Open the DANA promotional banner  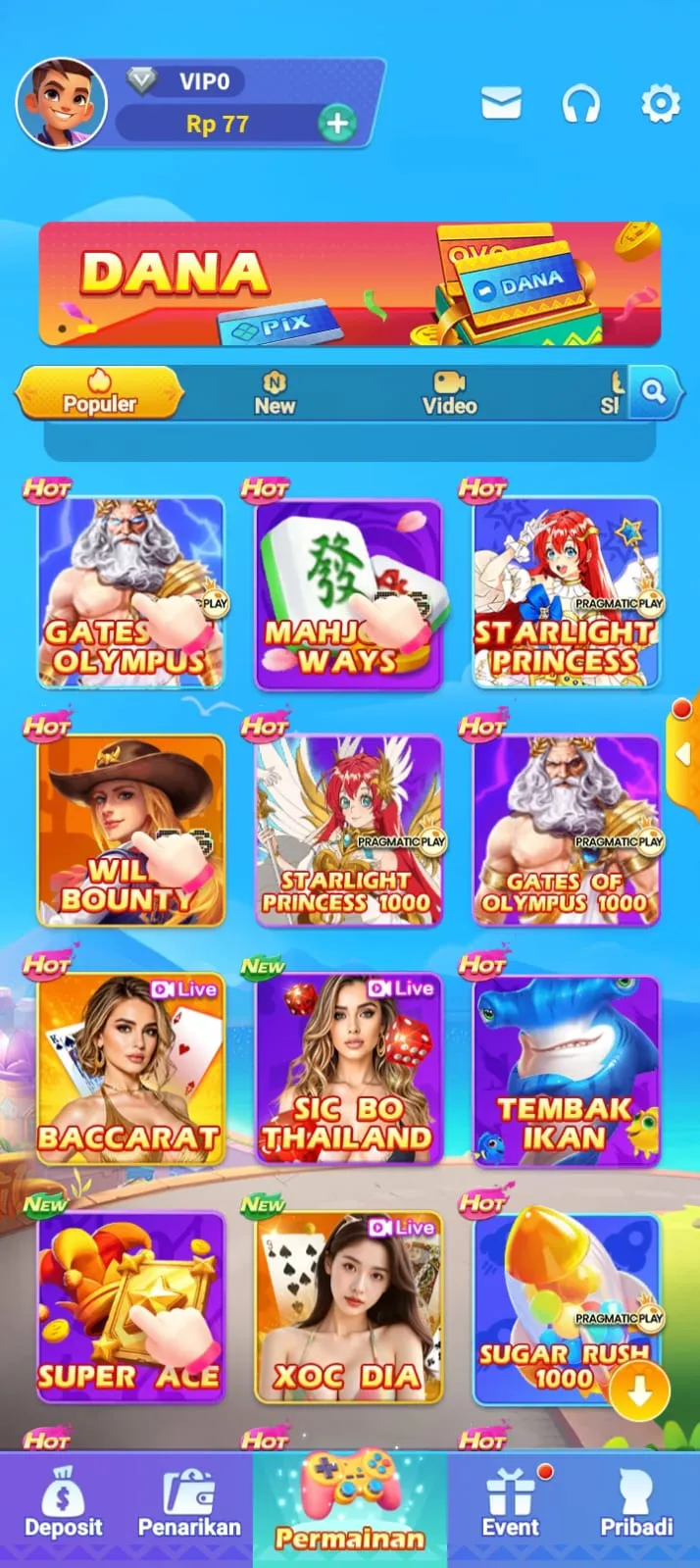pyautogui.click(x=349, y=284)
